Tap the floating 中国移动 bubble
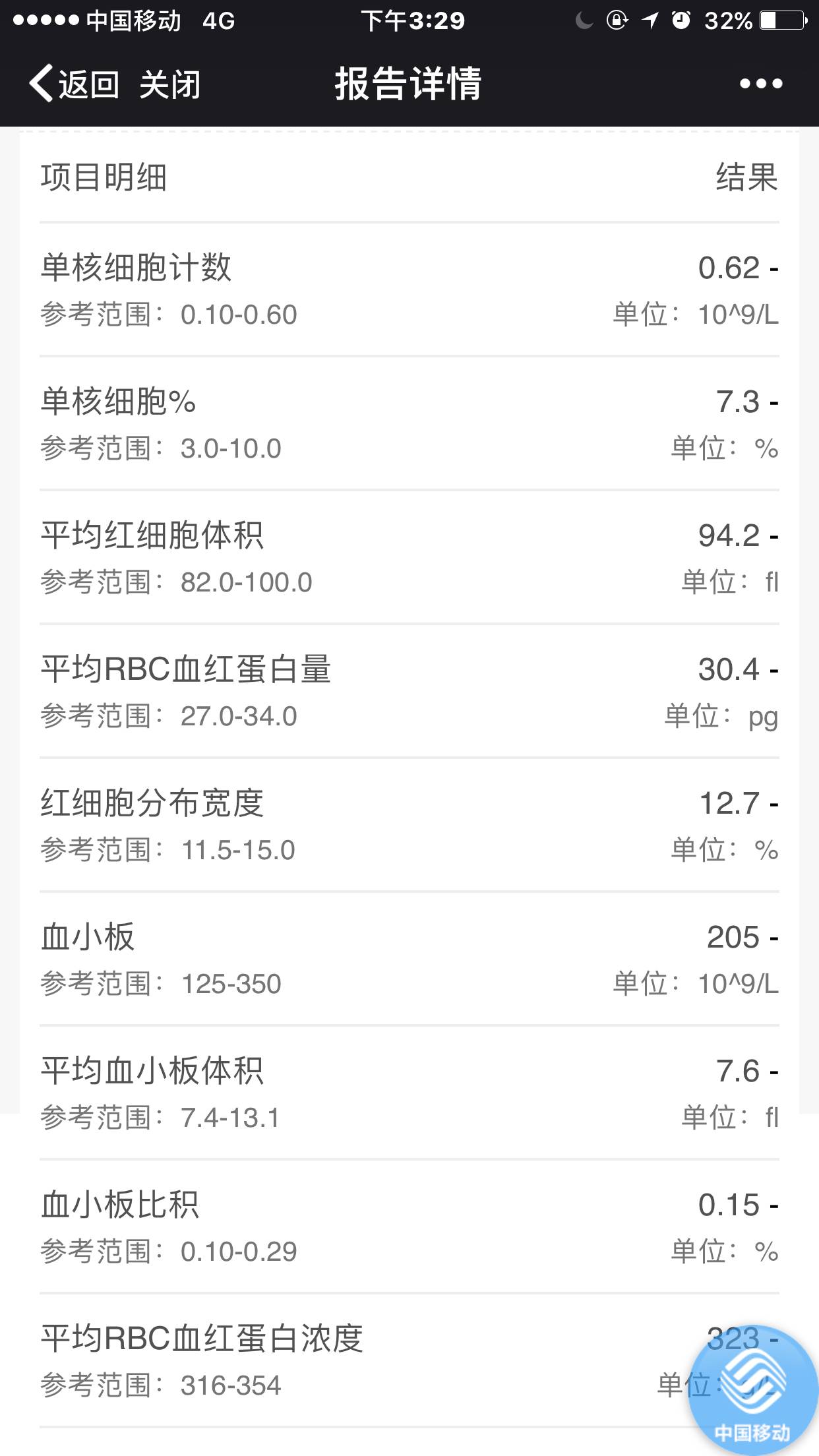This screenshot has height=1456, width=819. (x=752, y=1391)
